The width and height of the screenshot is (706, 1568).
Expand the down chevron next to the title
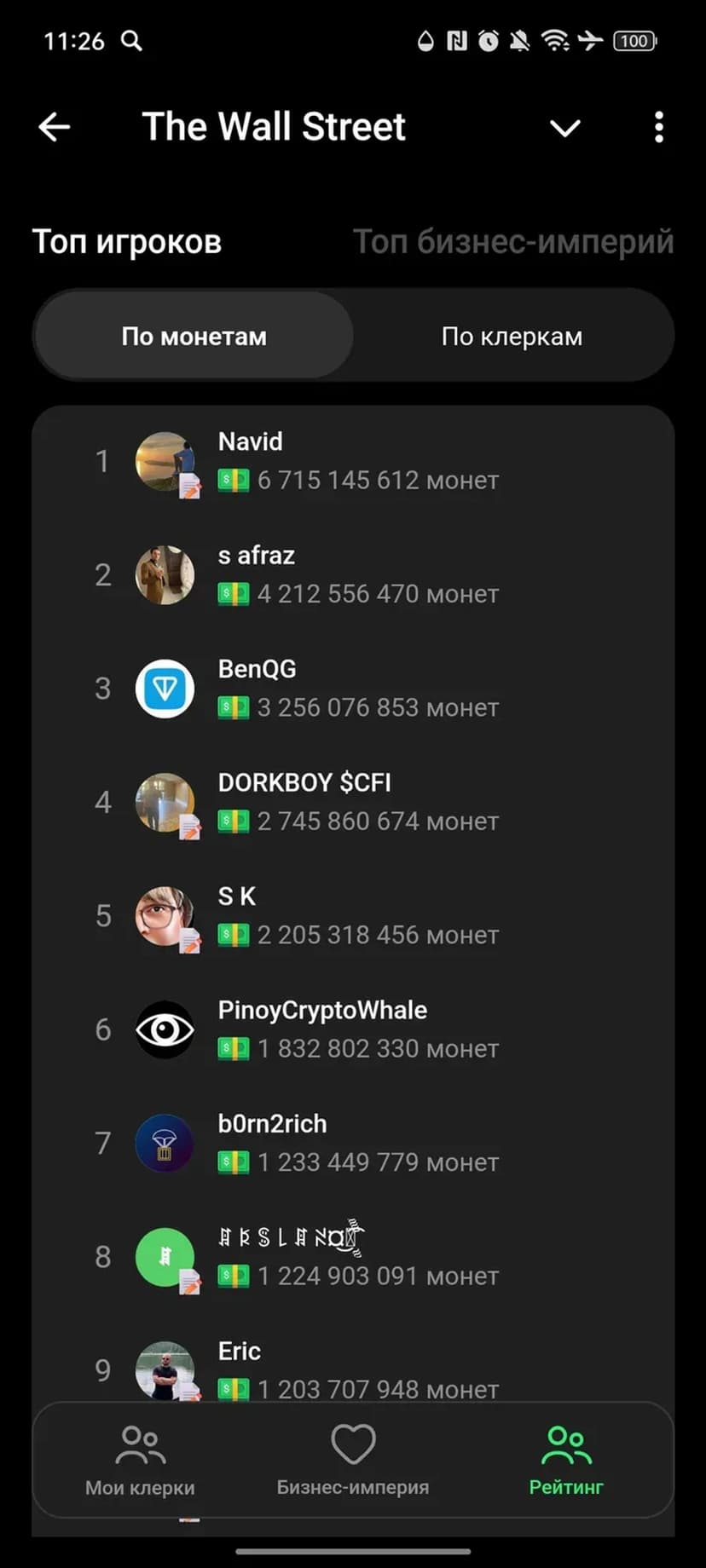(x=564, y=129)
